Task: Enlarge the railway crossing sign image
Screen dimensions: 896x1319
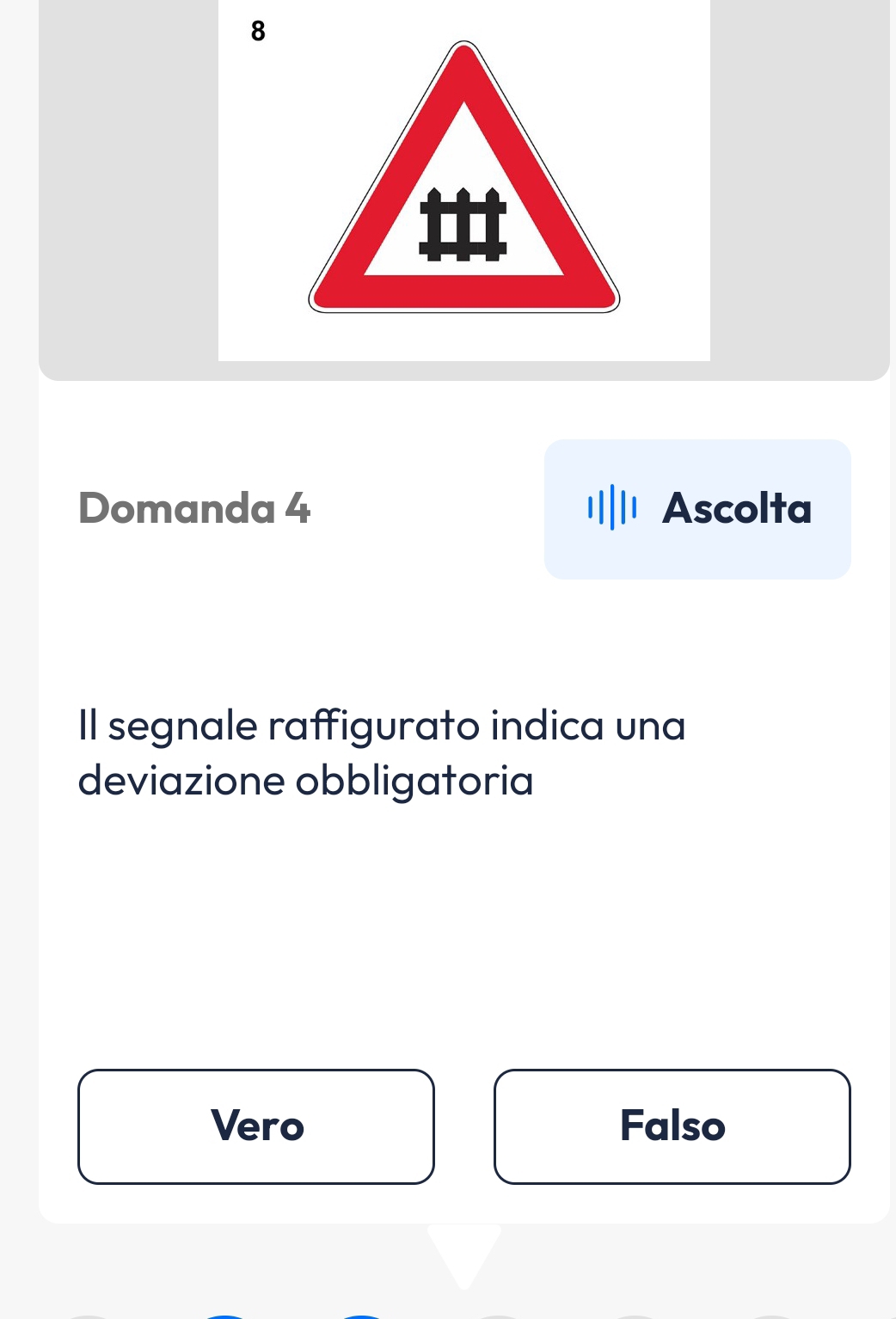Action: 464,181
